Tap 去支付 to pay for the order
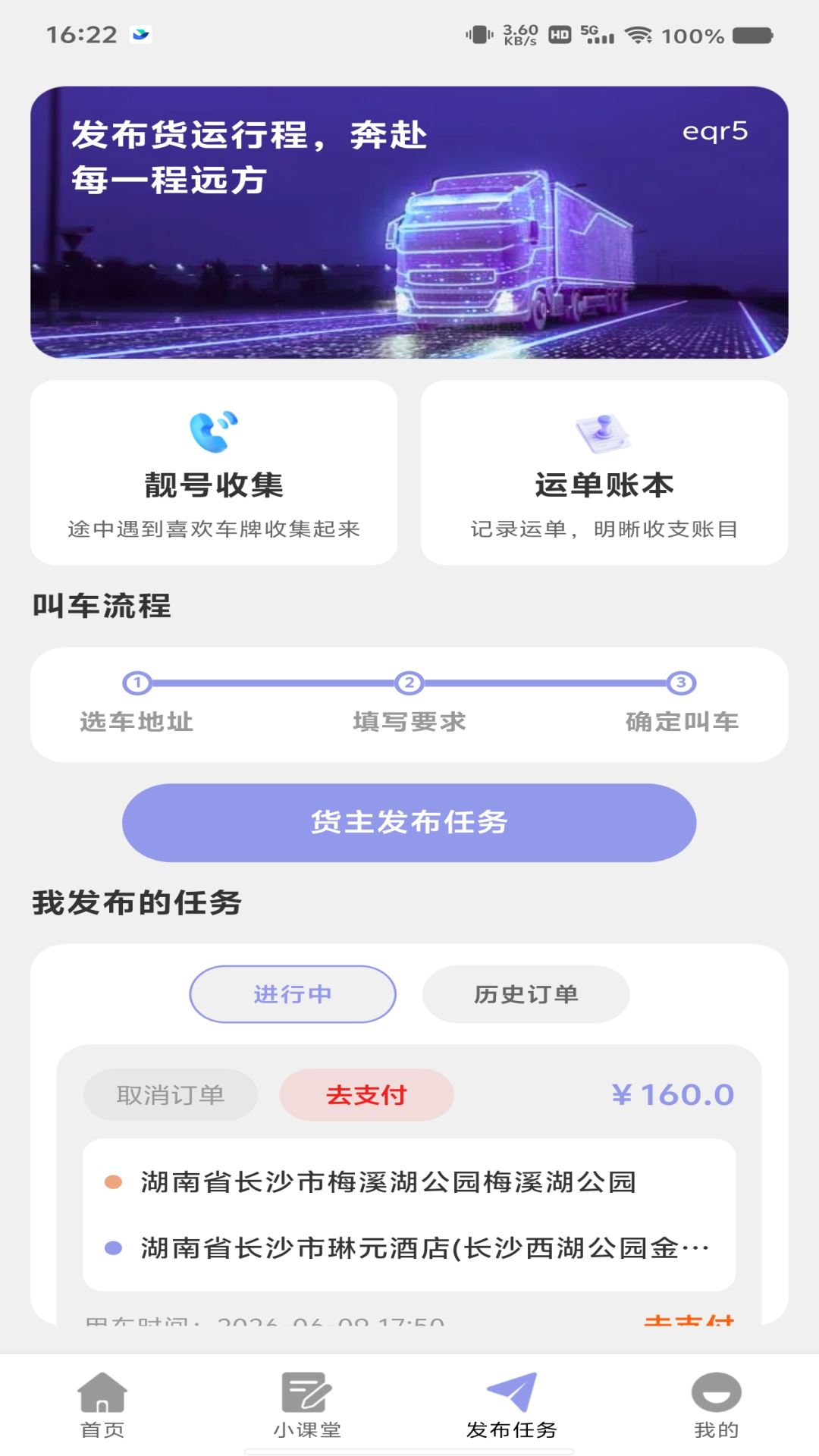 [x=367, y=1095]
